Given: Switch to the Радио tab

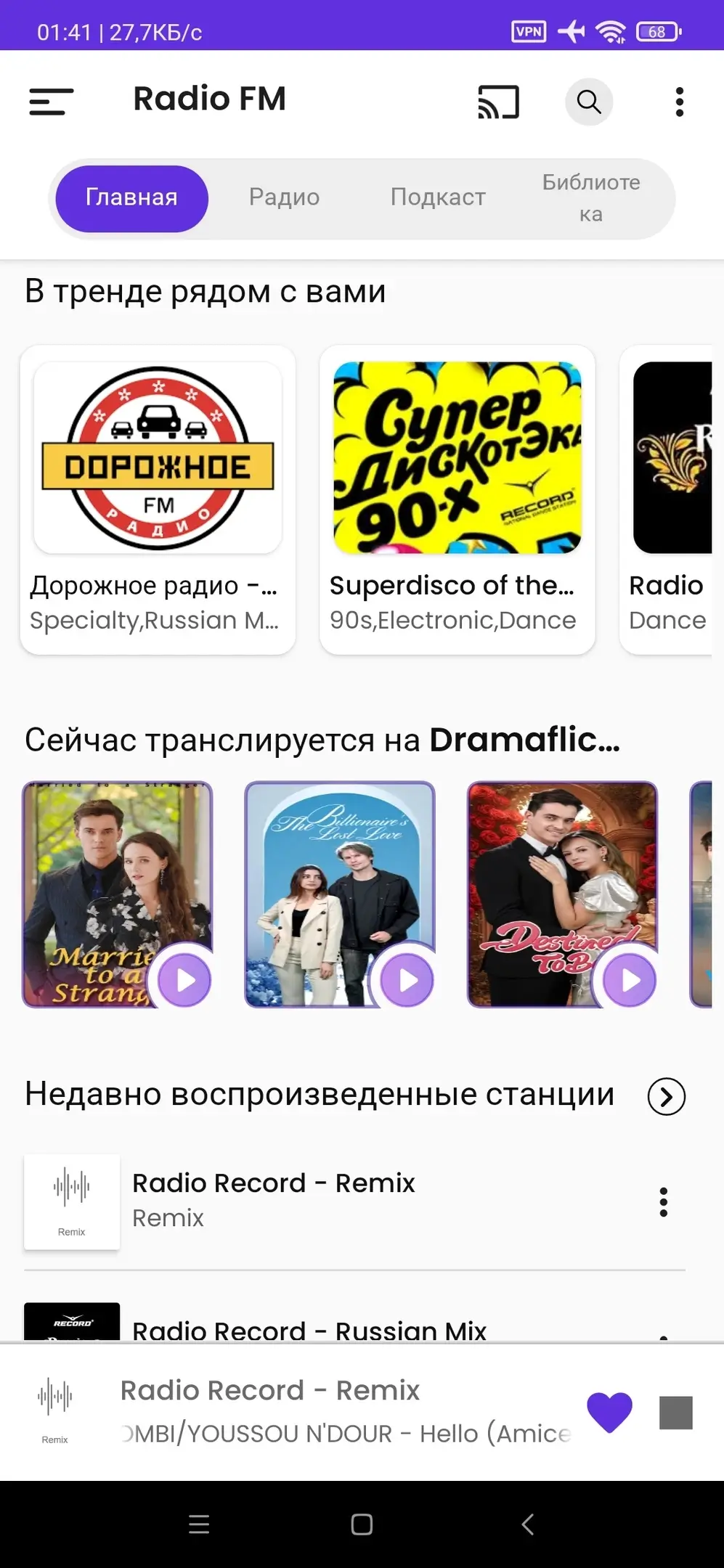Looking at the screenshot, I should pyautogui.click(x=284, y=197).
